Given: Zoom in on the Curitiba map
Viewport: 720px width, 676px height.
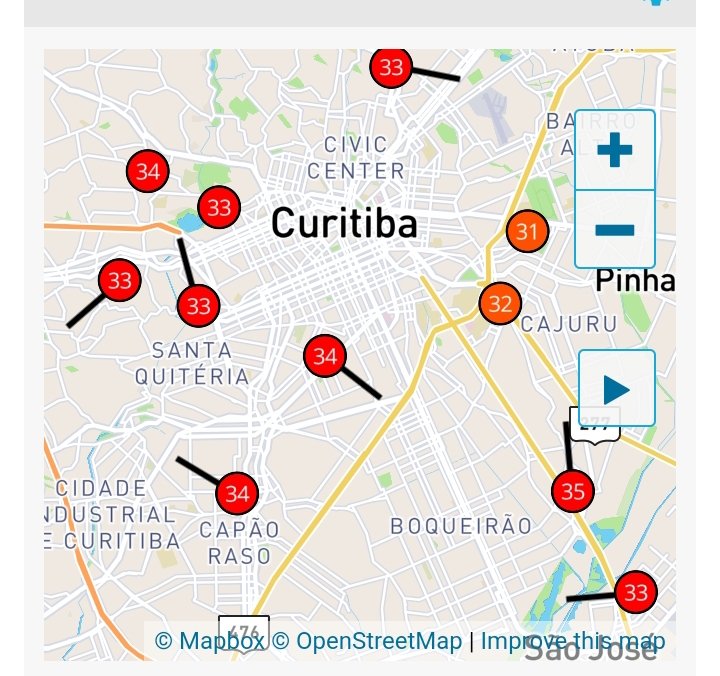Looking at the screenshot, I should (x=614, y=151).
